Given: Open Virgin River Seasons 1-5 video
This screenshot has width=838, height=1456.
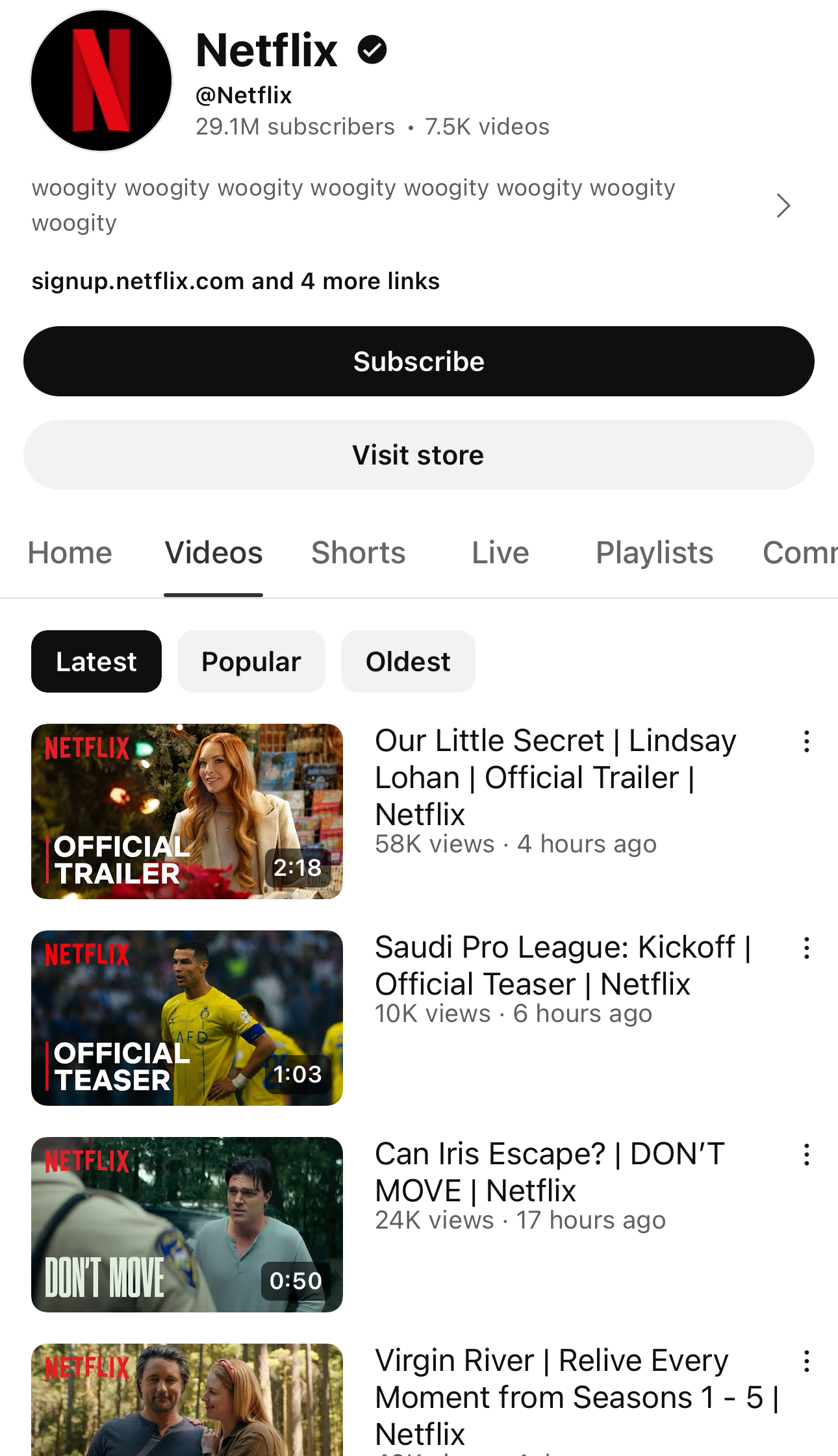Looking at the screenshot, I should click(187, 1400).
